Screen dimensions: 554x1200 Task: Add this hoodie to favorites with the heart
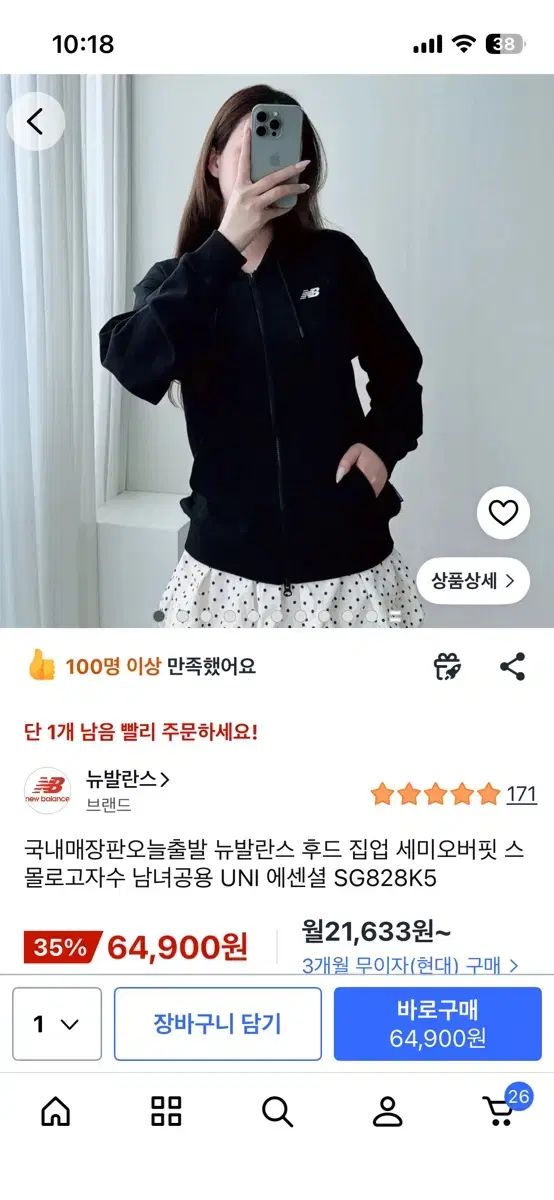503,514
